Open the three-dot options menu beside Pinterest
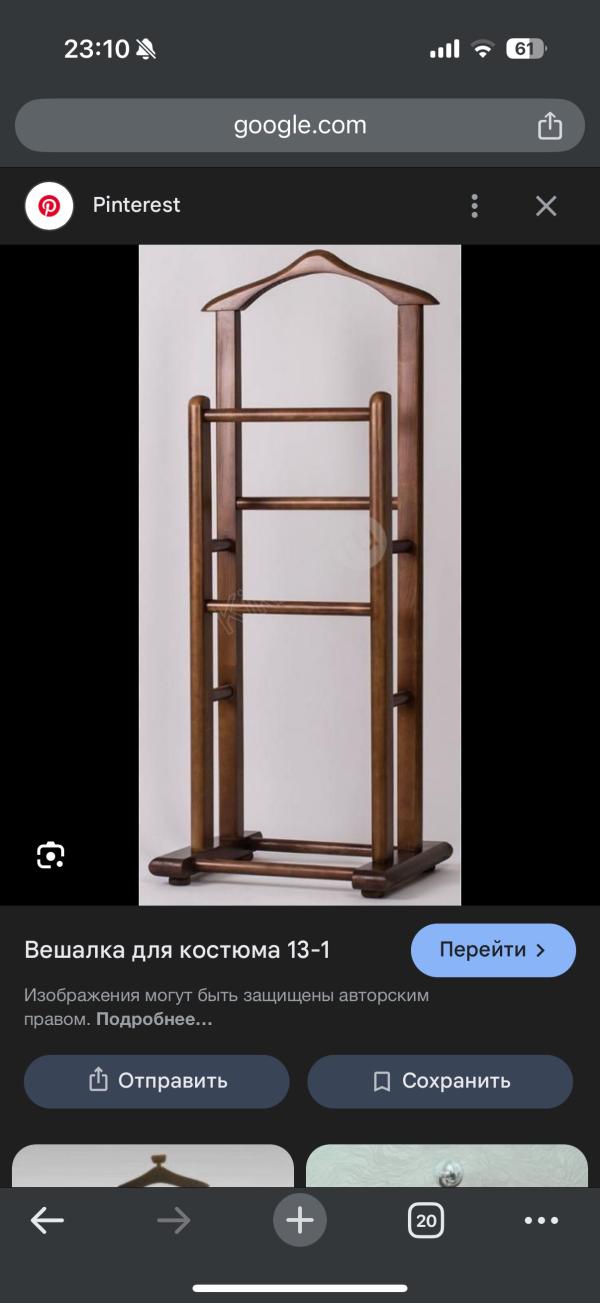The width and height of the screenshot is (600, 1303). [474, 206]
